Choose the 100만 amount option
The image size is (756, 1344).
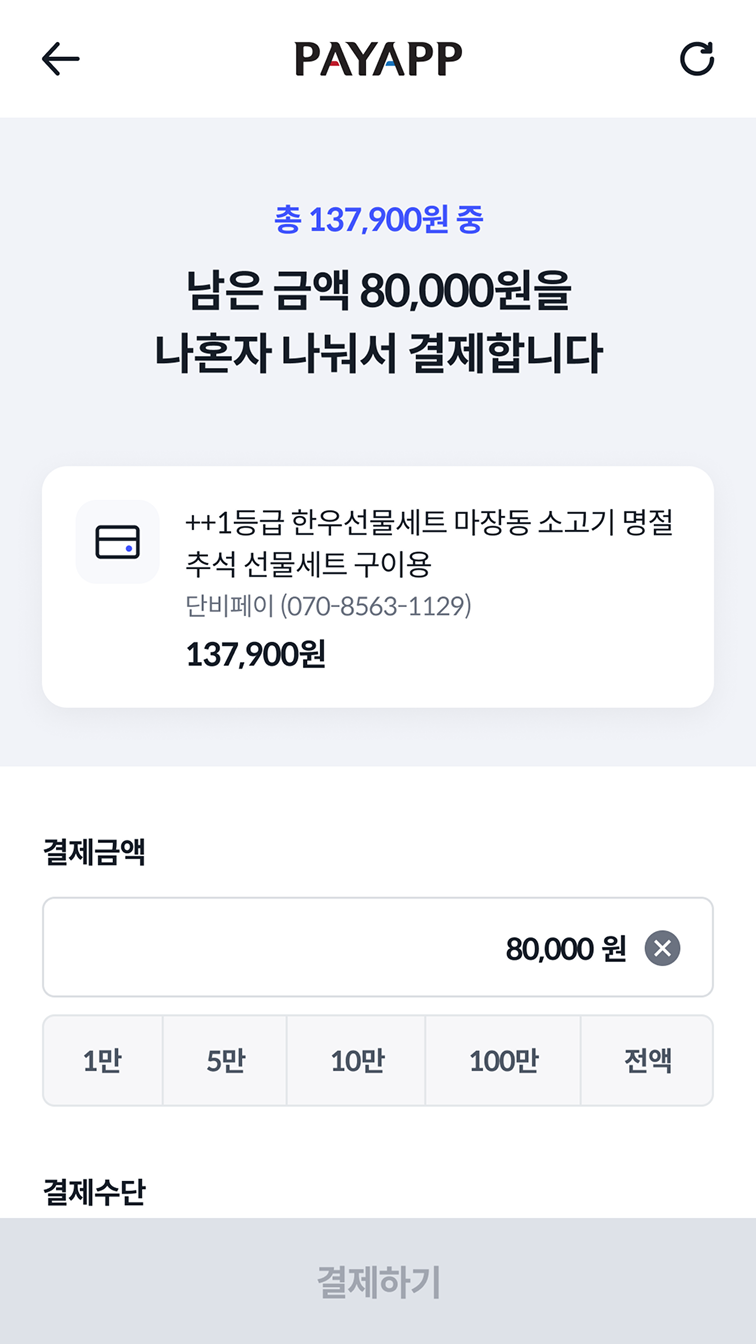coord(503,1060)
